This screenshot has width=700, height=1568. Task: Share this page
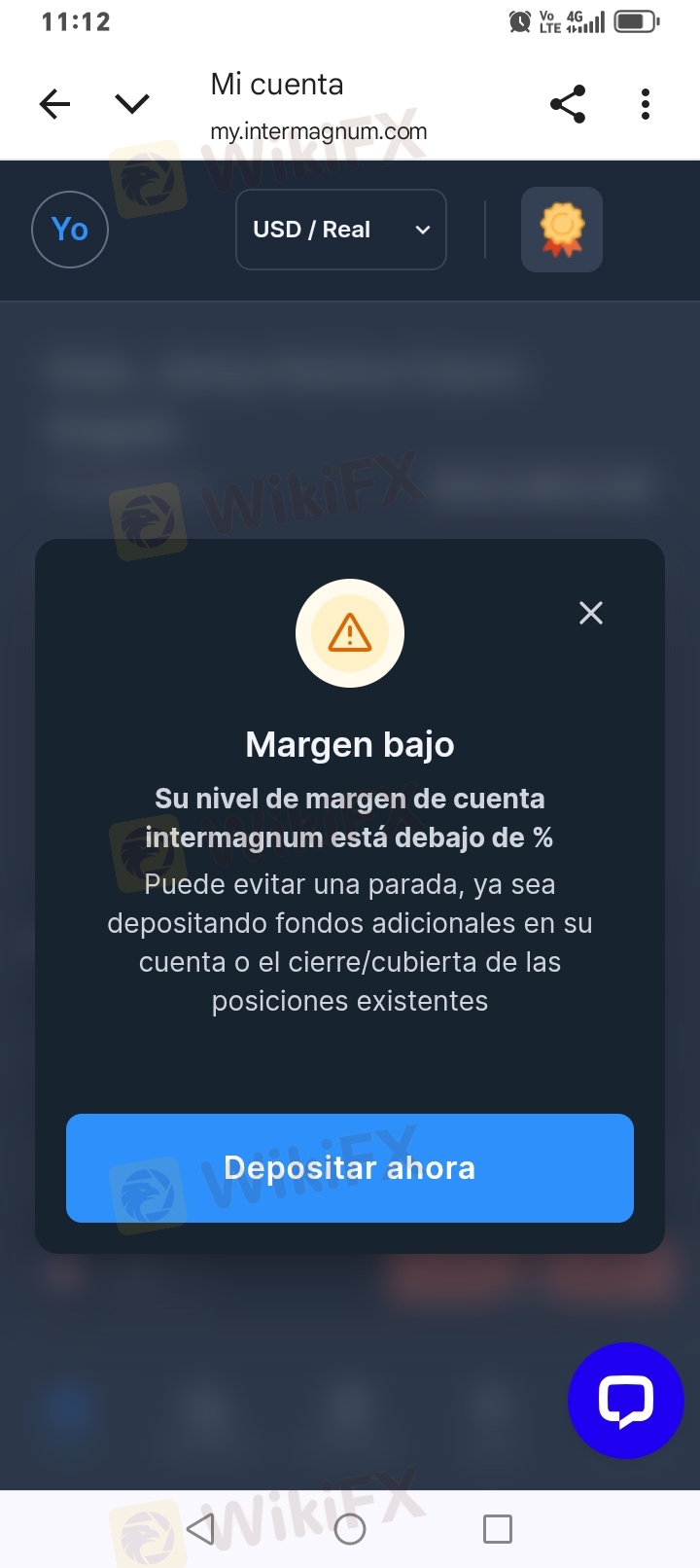[568, 104]
